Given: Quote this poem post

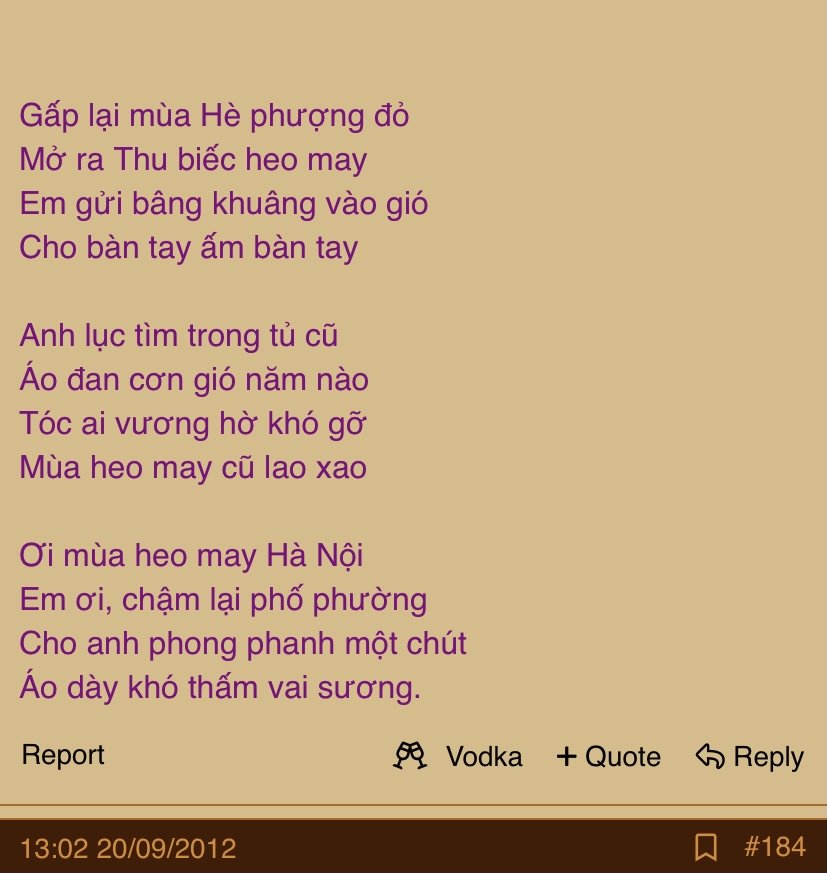Looking at the screenshot, I should pos(608,757).
